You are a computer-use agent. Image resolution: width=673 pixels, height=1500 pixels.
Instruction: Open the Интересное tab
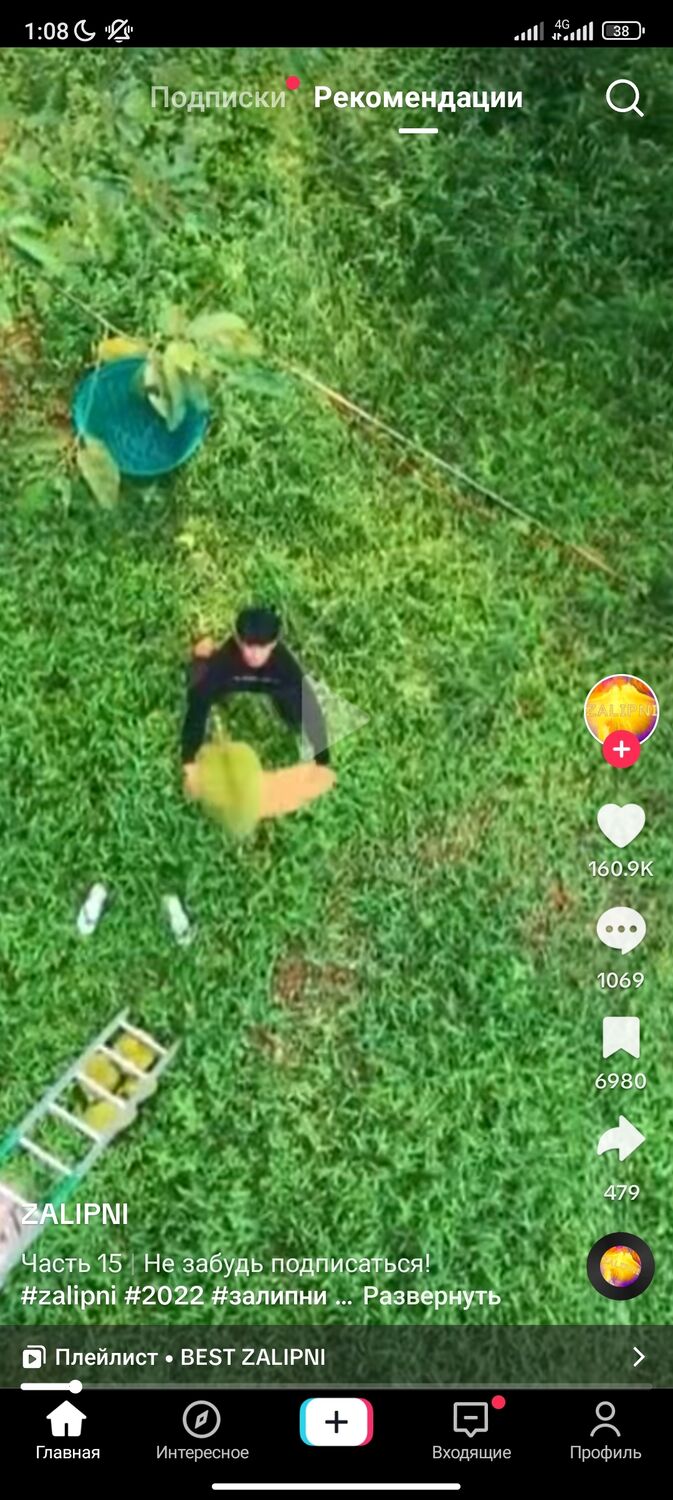pyautogui.click(x=202, y=1431)
